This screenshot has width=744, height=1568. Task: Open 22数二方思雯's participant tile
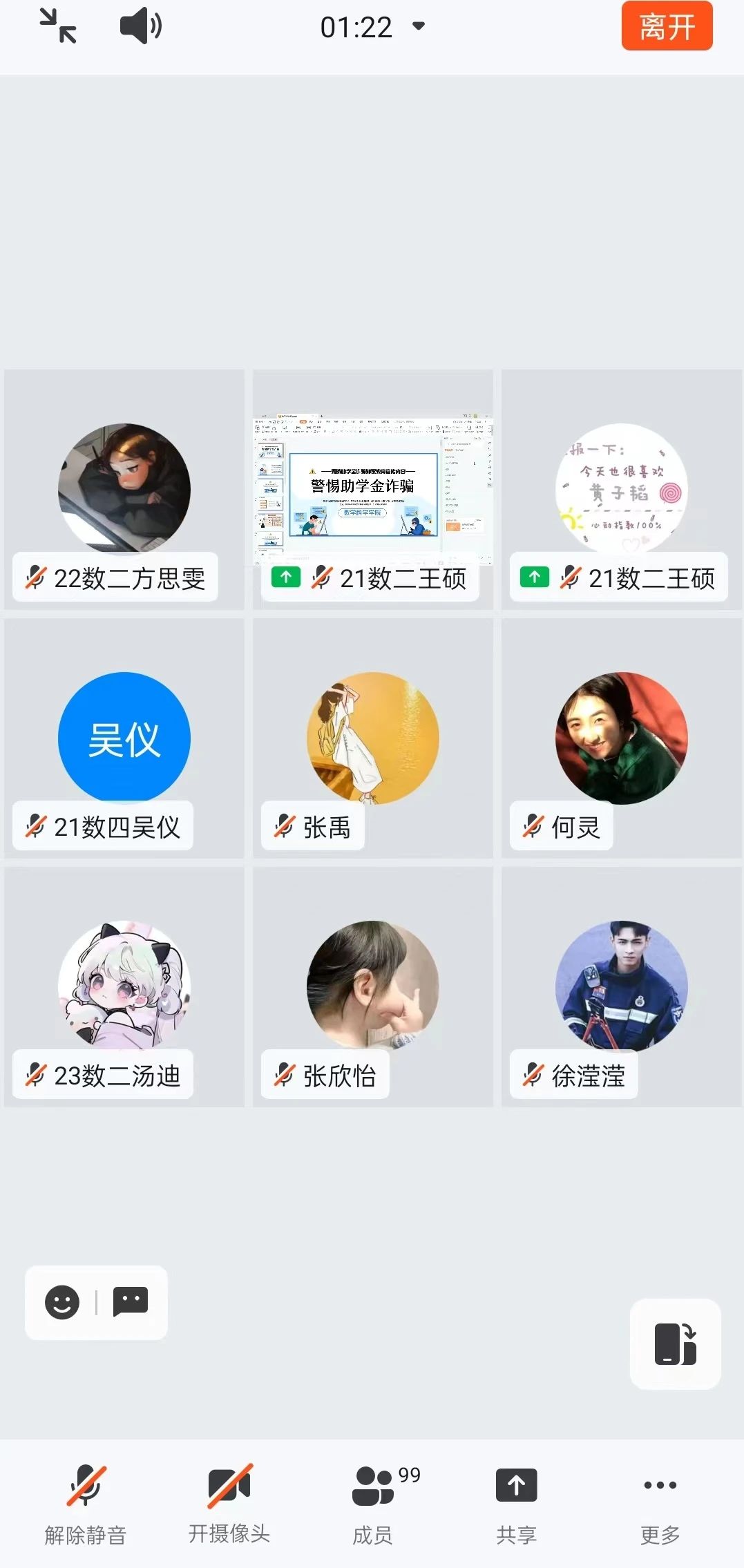click(x=124, y=490)
